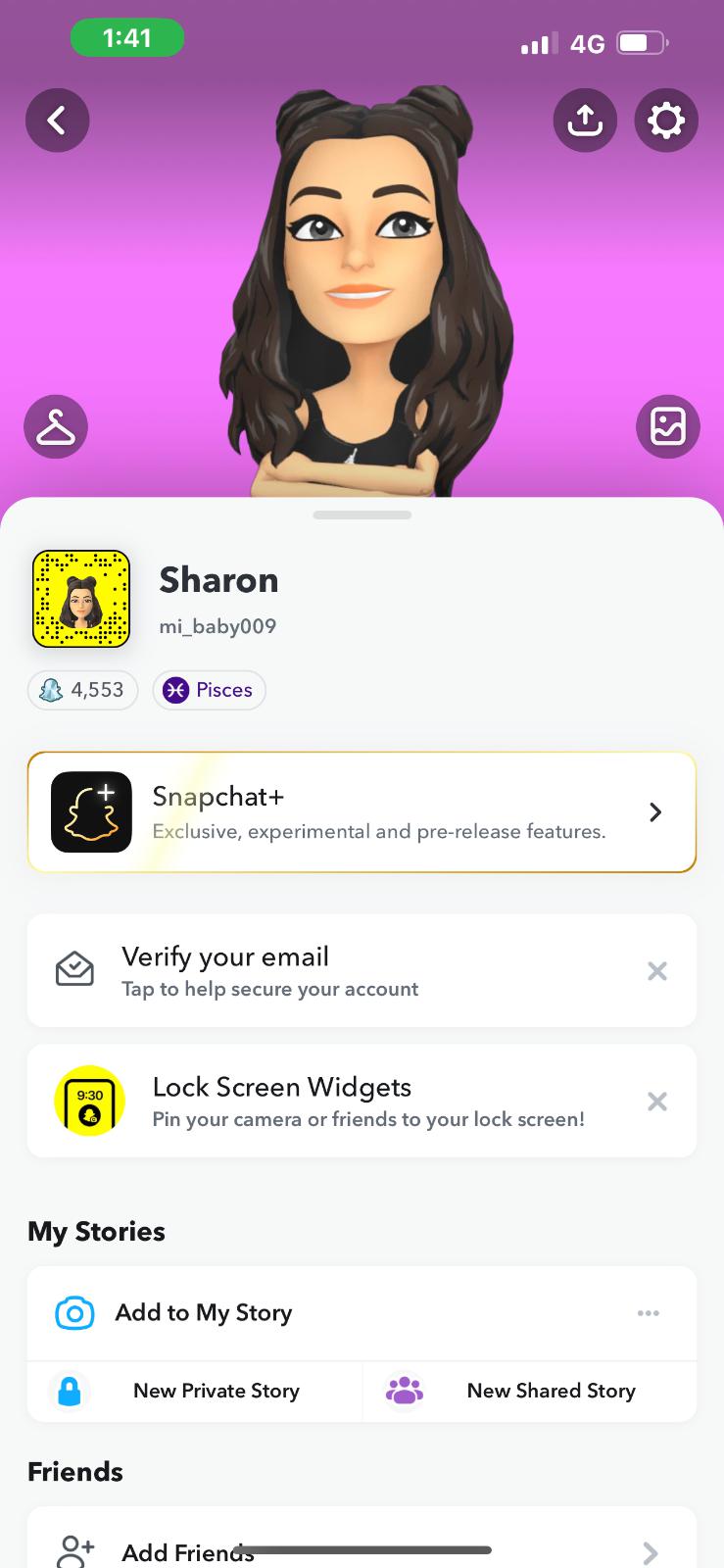Screen dimensions: 724x1568
Task: Select Add to My Story
Action: click(204, 1313)
